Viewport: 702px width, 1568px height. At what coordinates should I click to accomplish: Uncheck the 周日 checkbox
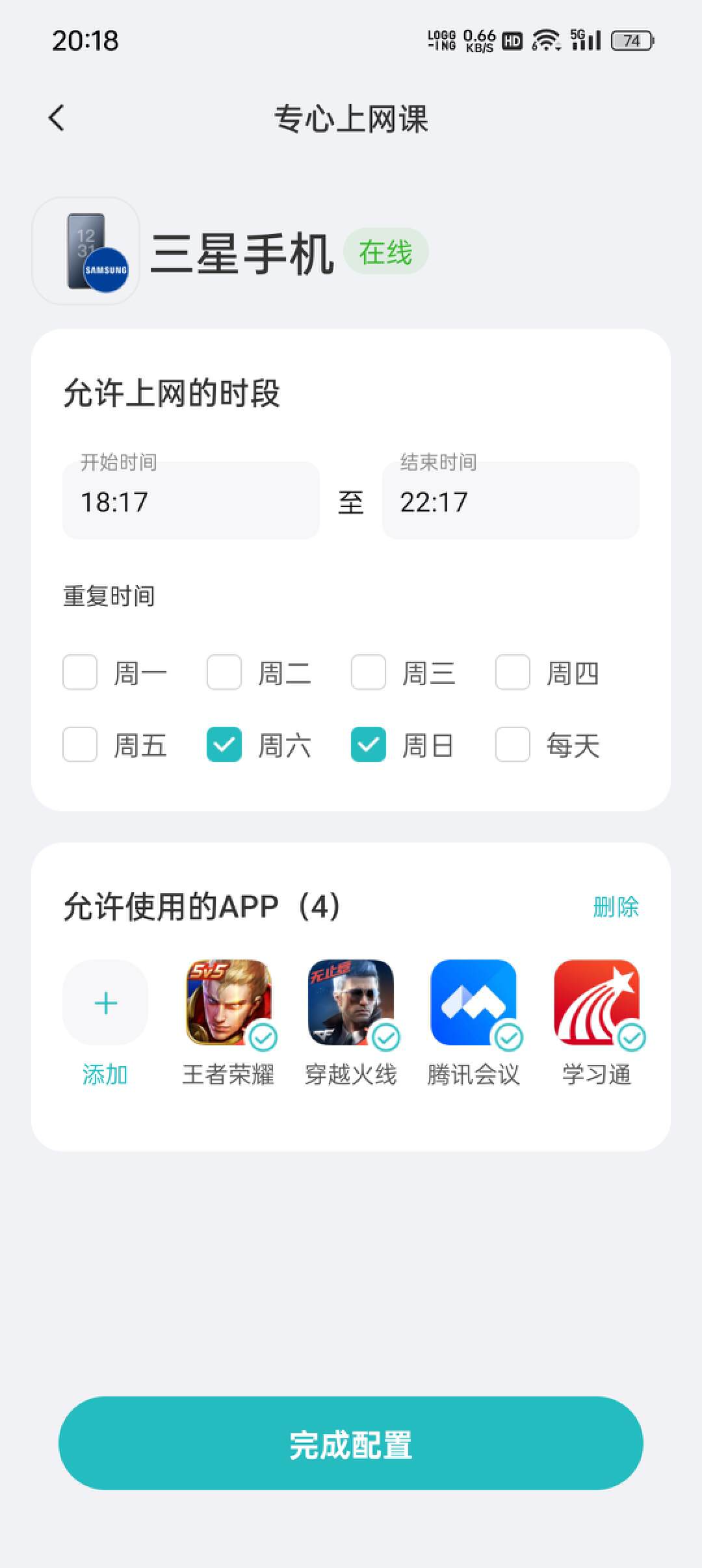point(369,744)
